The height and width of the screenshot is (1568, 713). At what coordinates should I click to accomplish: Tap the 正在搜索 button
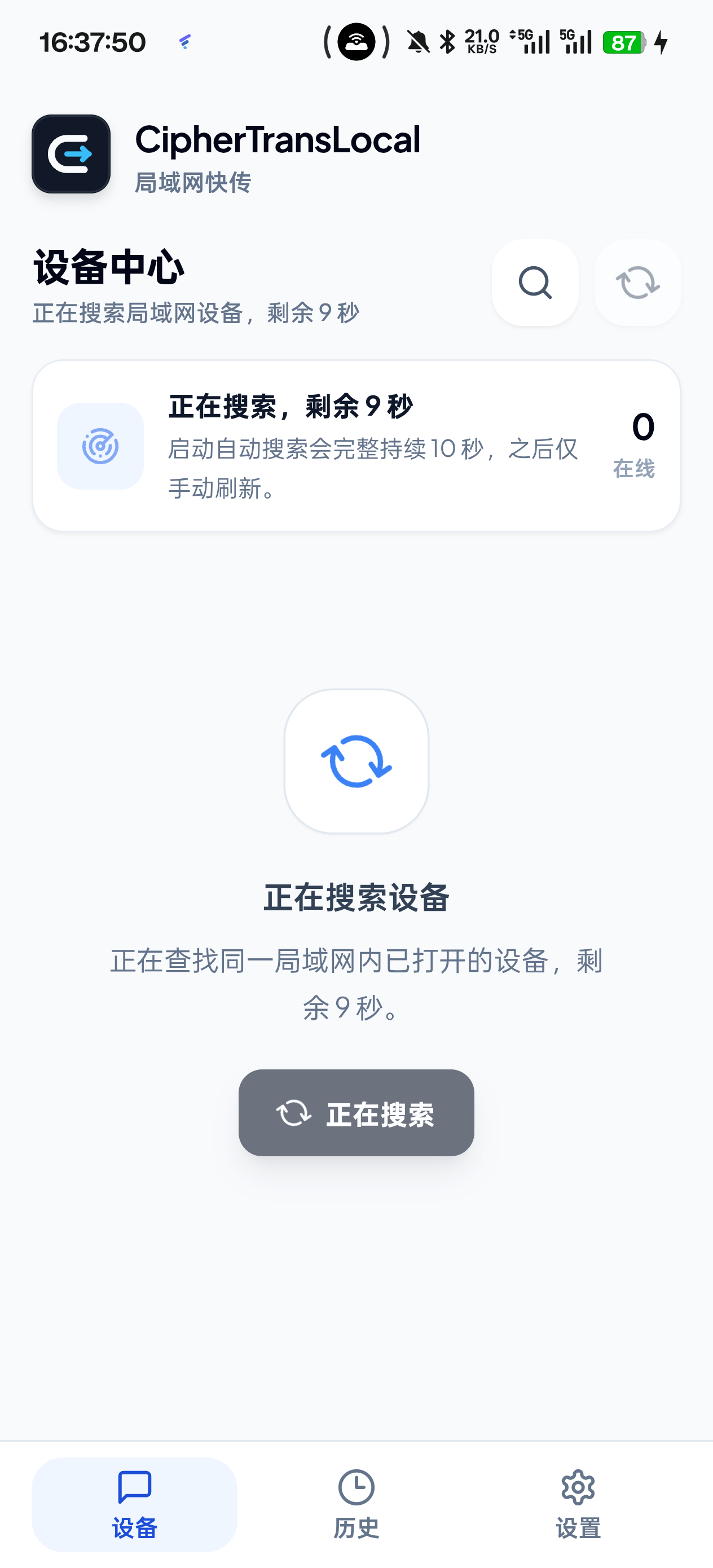(x=356, y=1113)
